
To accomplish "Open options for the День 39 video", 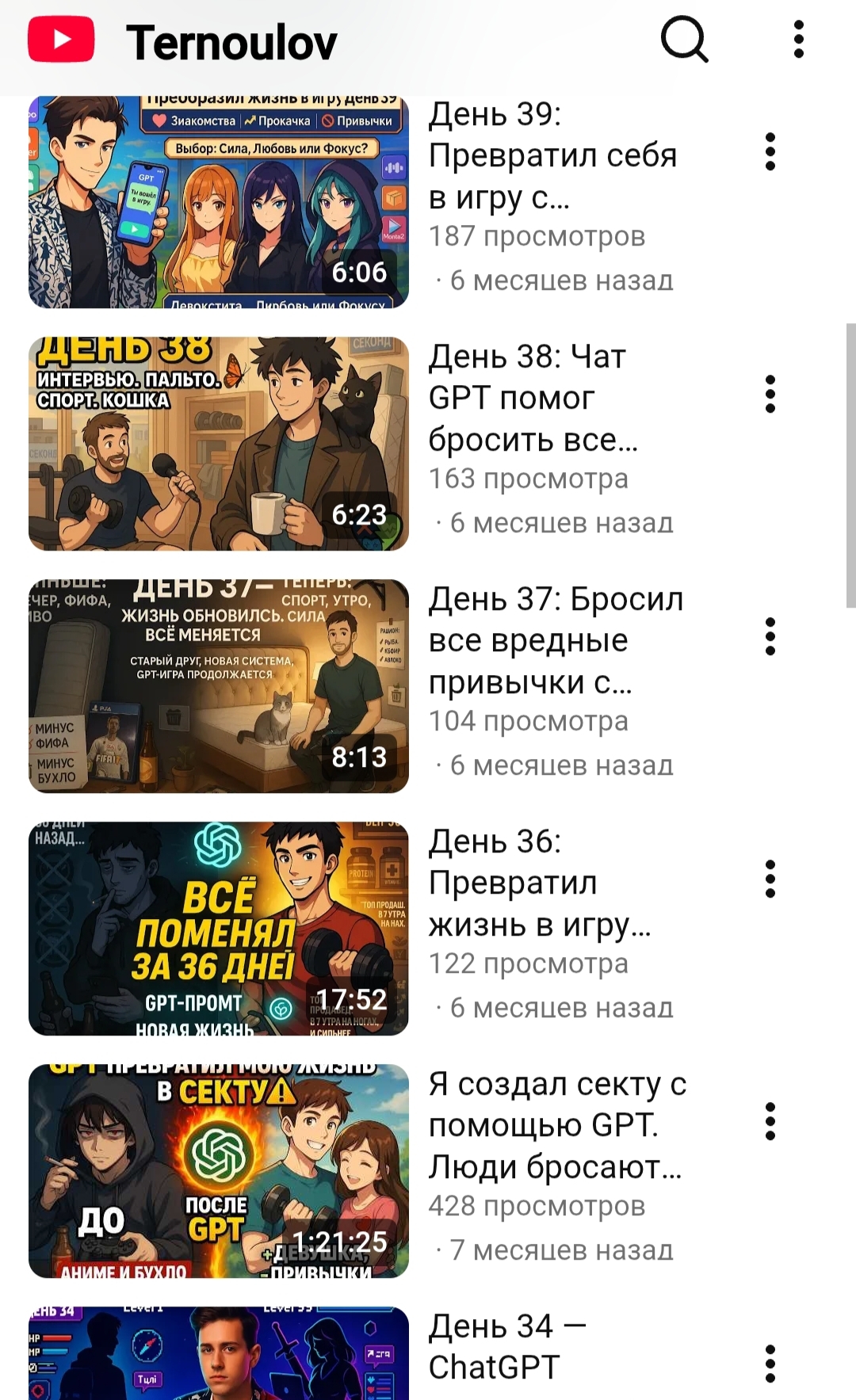I will (x=770, y=152).
